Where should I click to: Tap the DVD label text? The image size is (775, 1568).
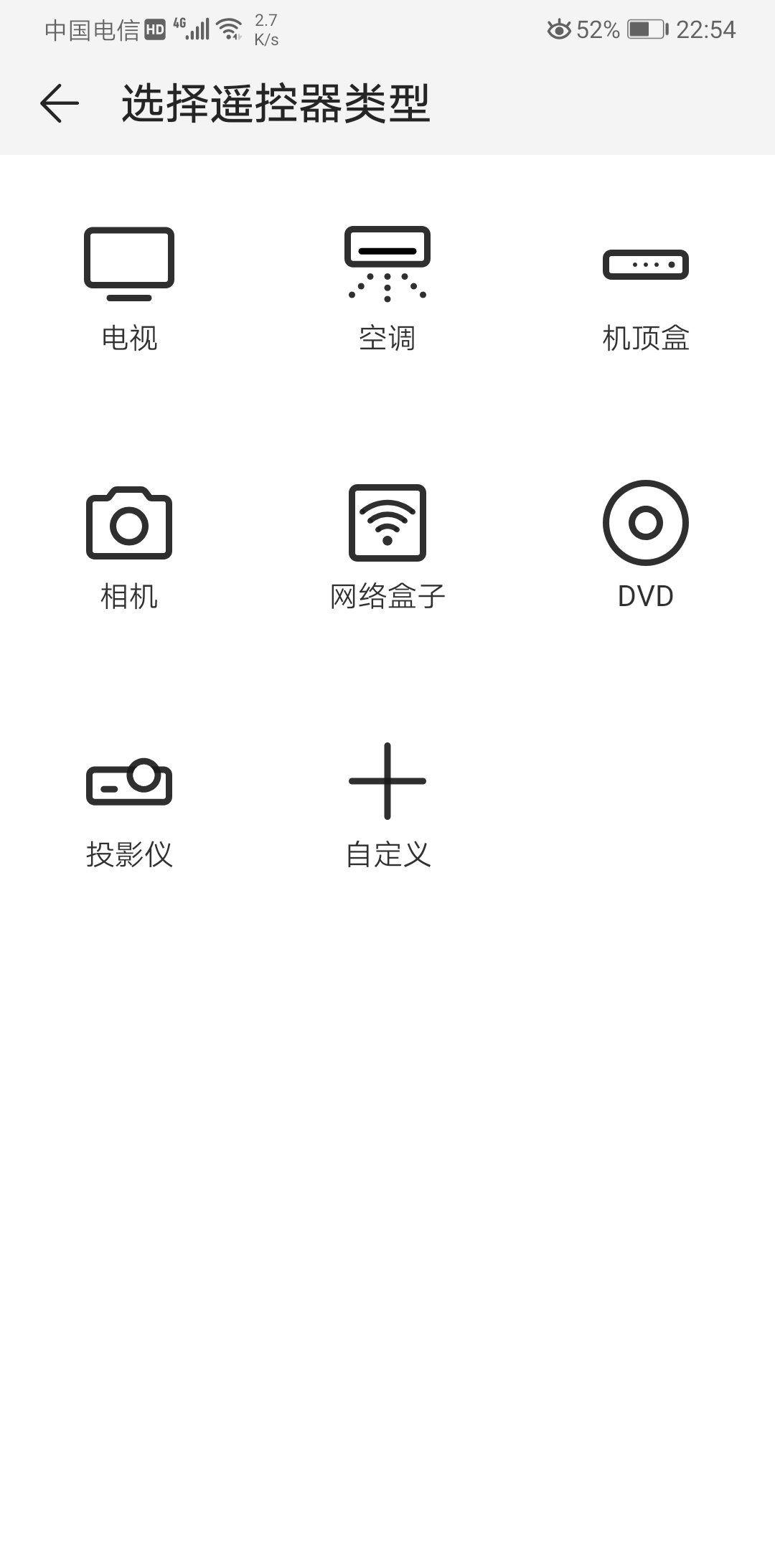(644, 594)
